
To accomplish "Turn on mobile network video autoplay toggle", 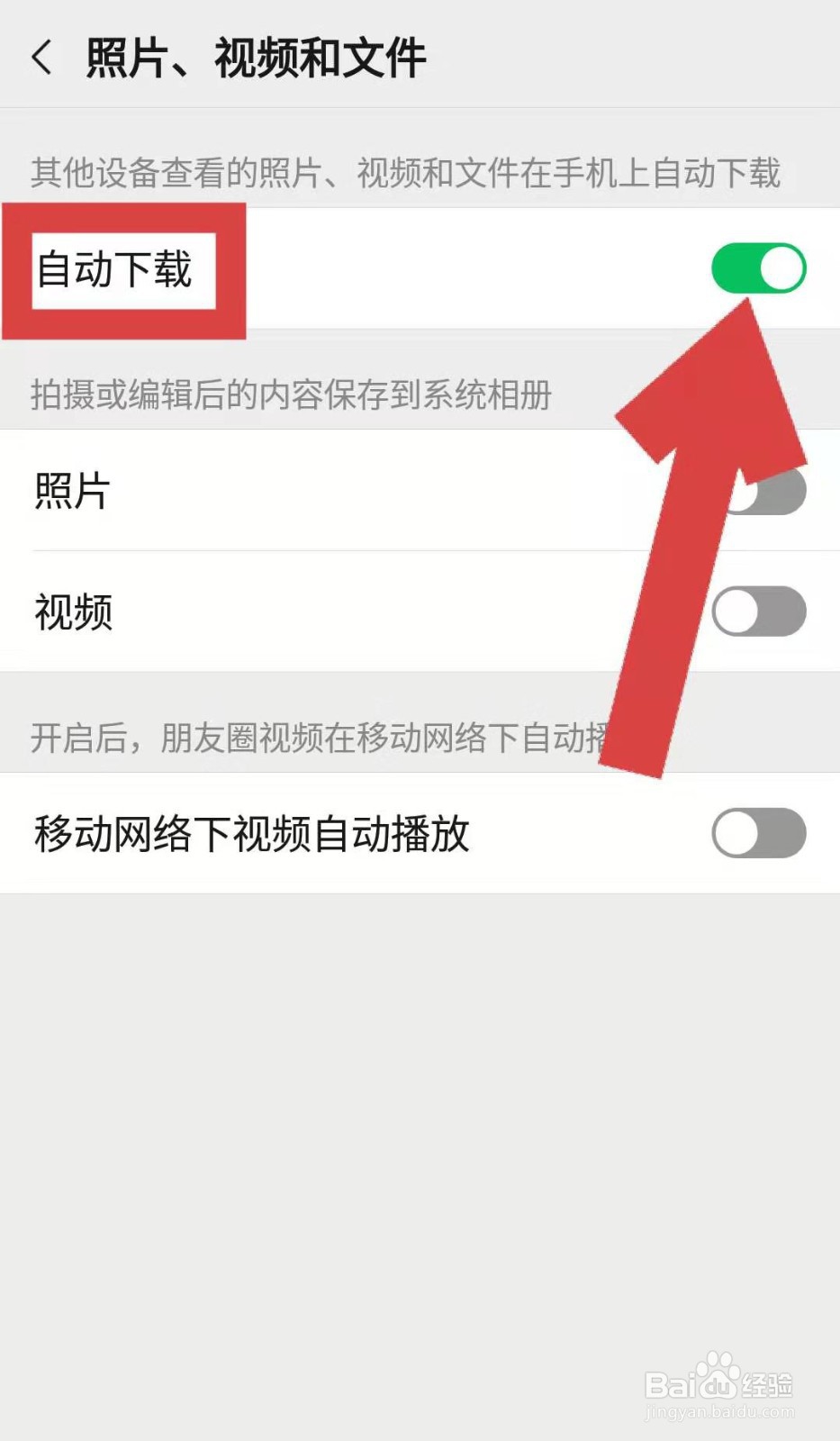I will click(x=757, y=835).
